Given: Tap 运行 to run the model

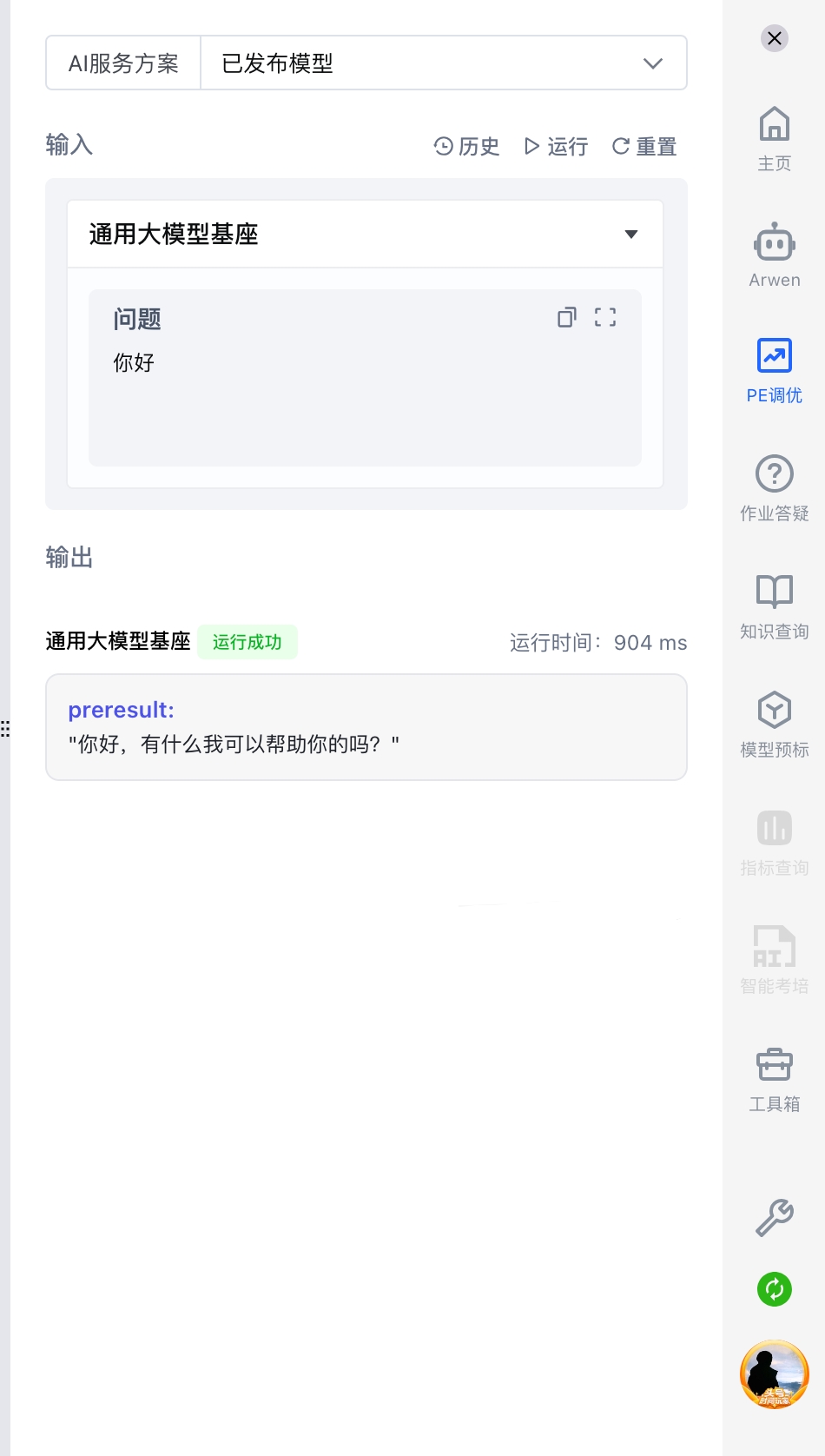Looking at the screenshot, I should tap(557, 147).
